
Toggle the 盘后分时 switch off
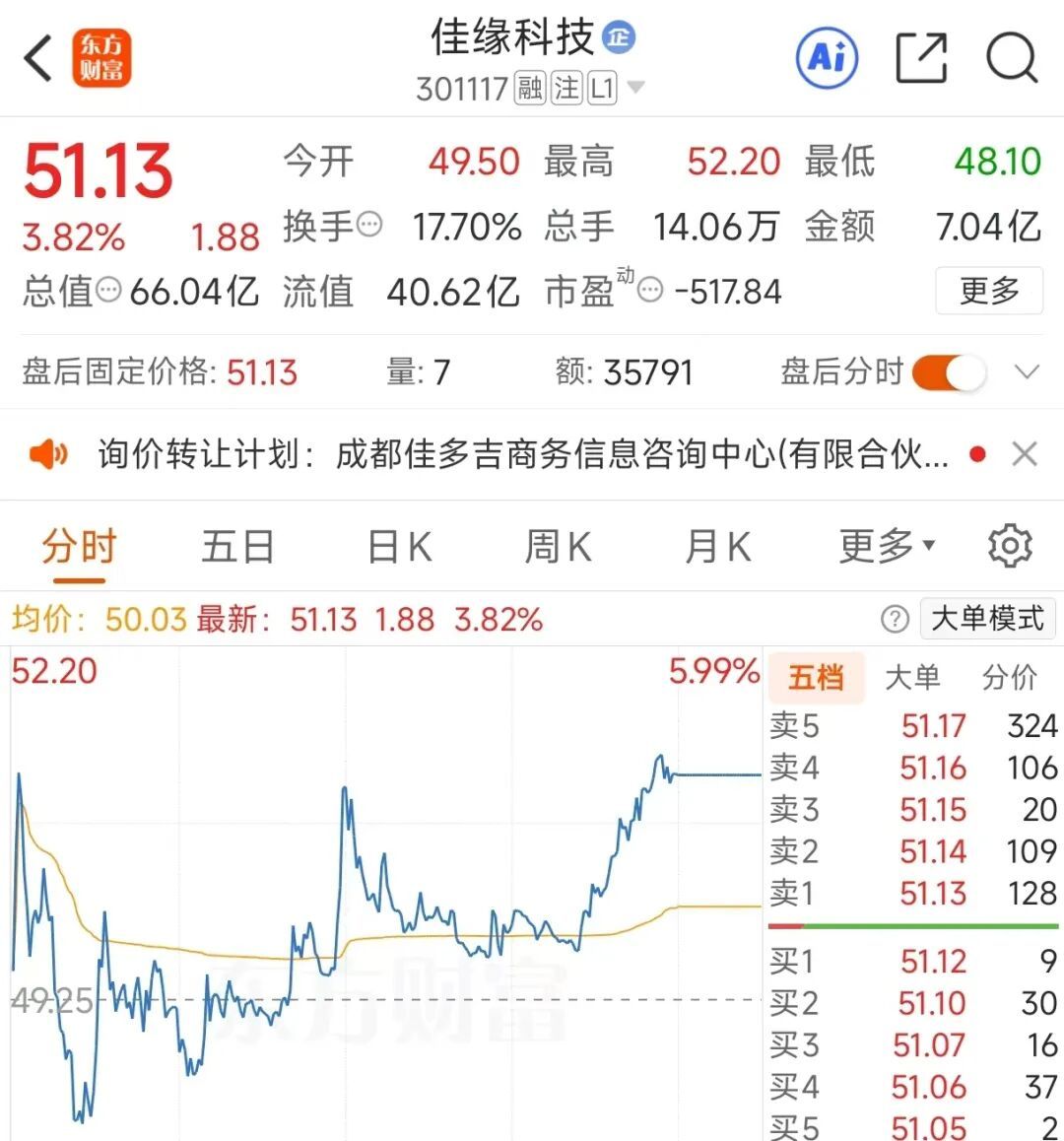(948, 372)
